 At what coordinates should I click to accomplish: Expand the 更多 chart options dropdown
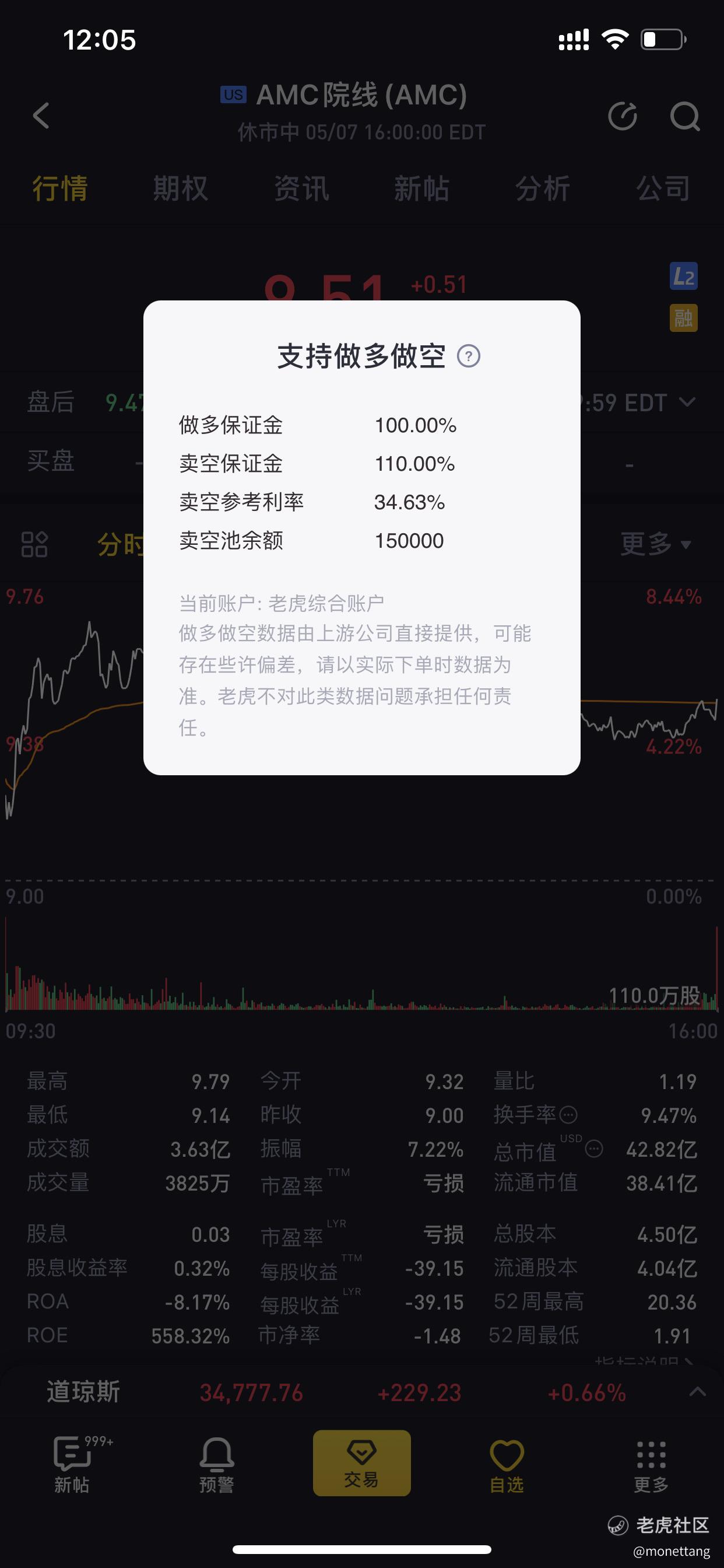pos(656,544)
